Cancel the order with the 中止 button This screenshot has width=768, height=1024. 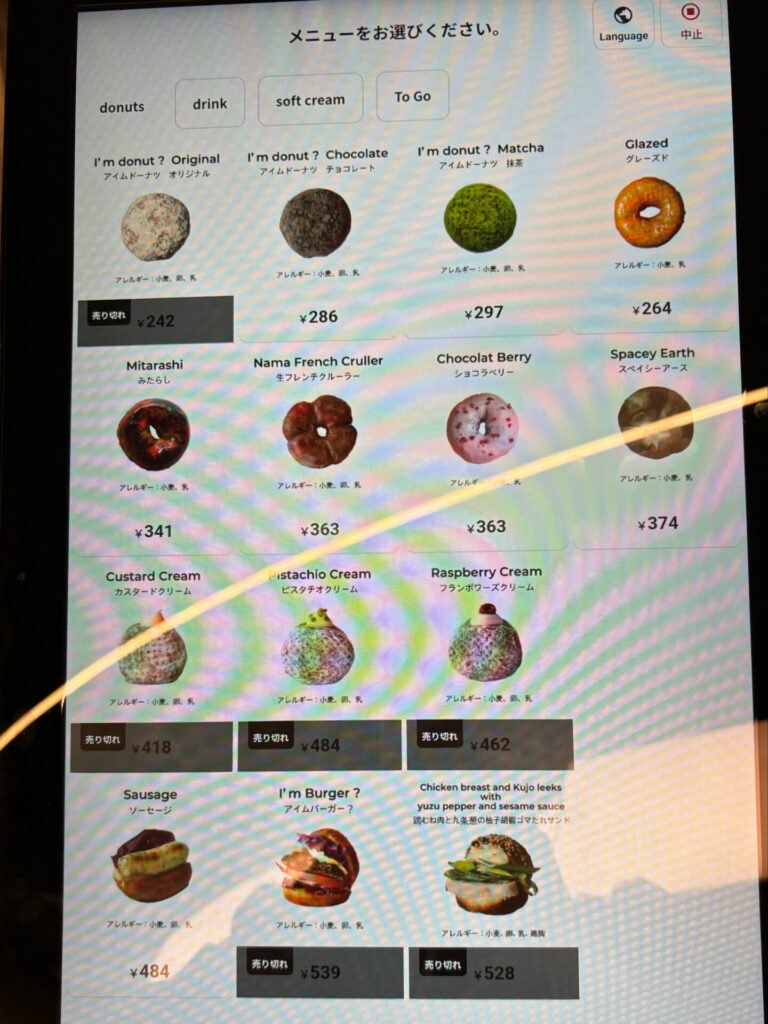click(691, 23)
